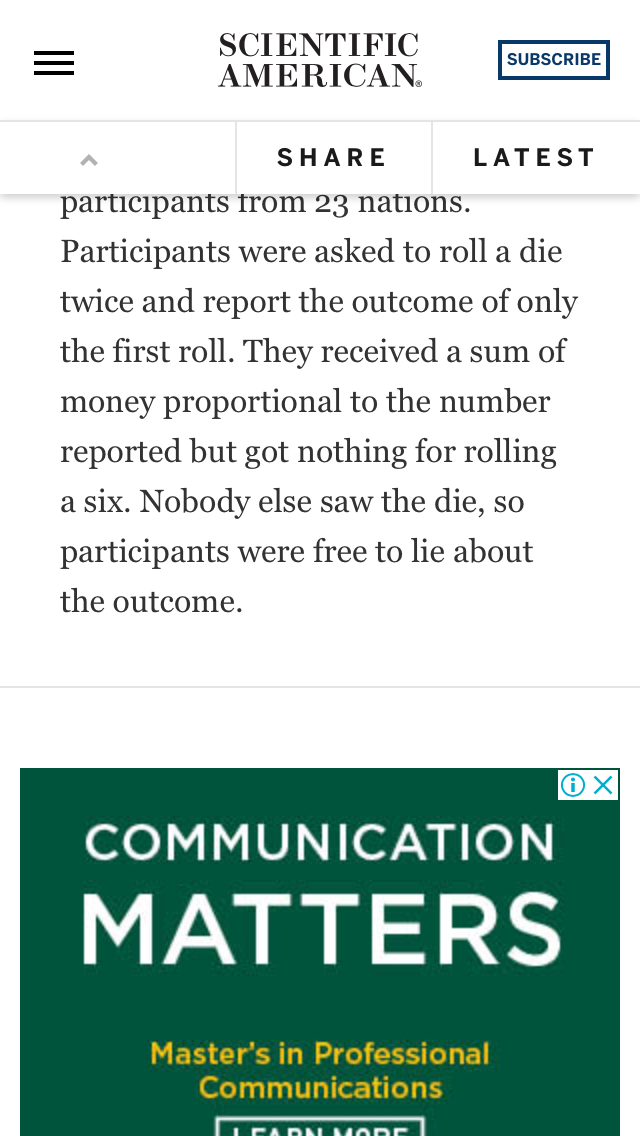This screenshot has width=640, height=1136.
Task: Open the Communication Matters master's ad
Action: click(320, 950)
